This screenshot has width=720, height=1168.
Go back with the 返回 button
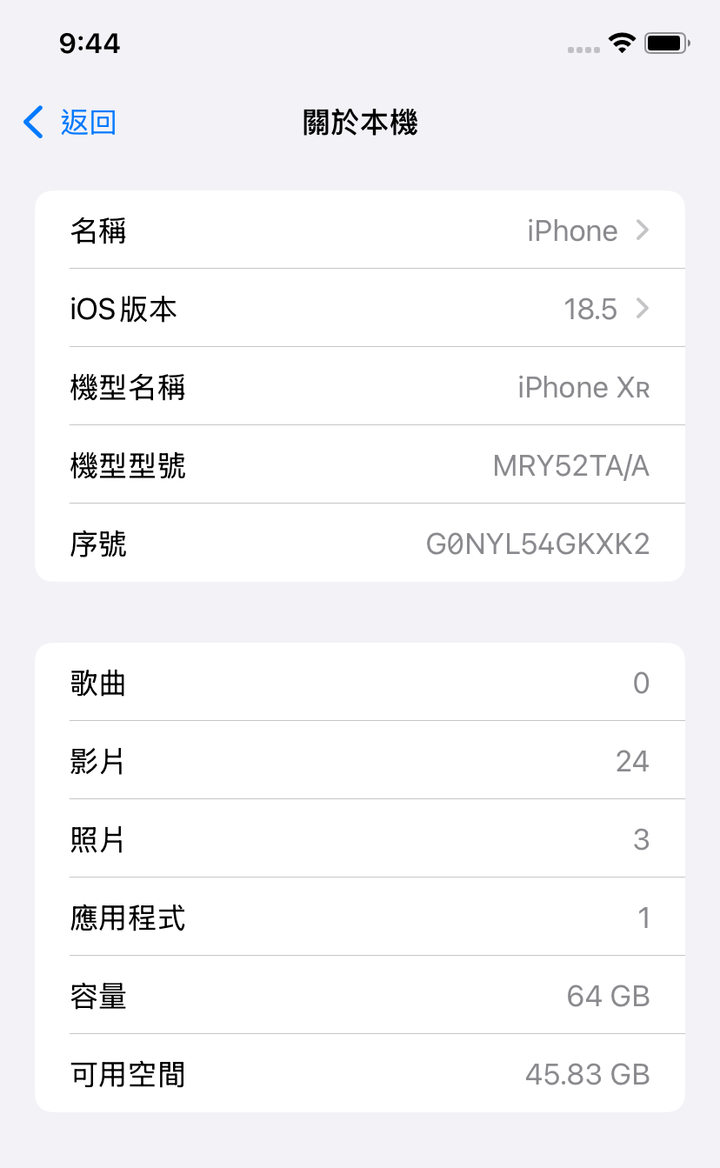pyautogui.click(x=69, y=122)
